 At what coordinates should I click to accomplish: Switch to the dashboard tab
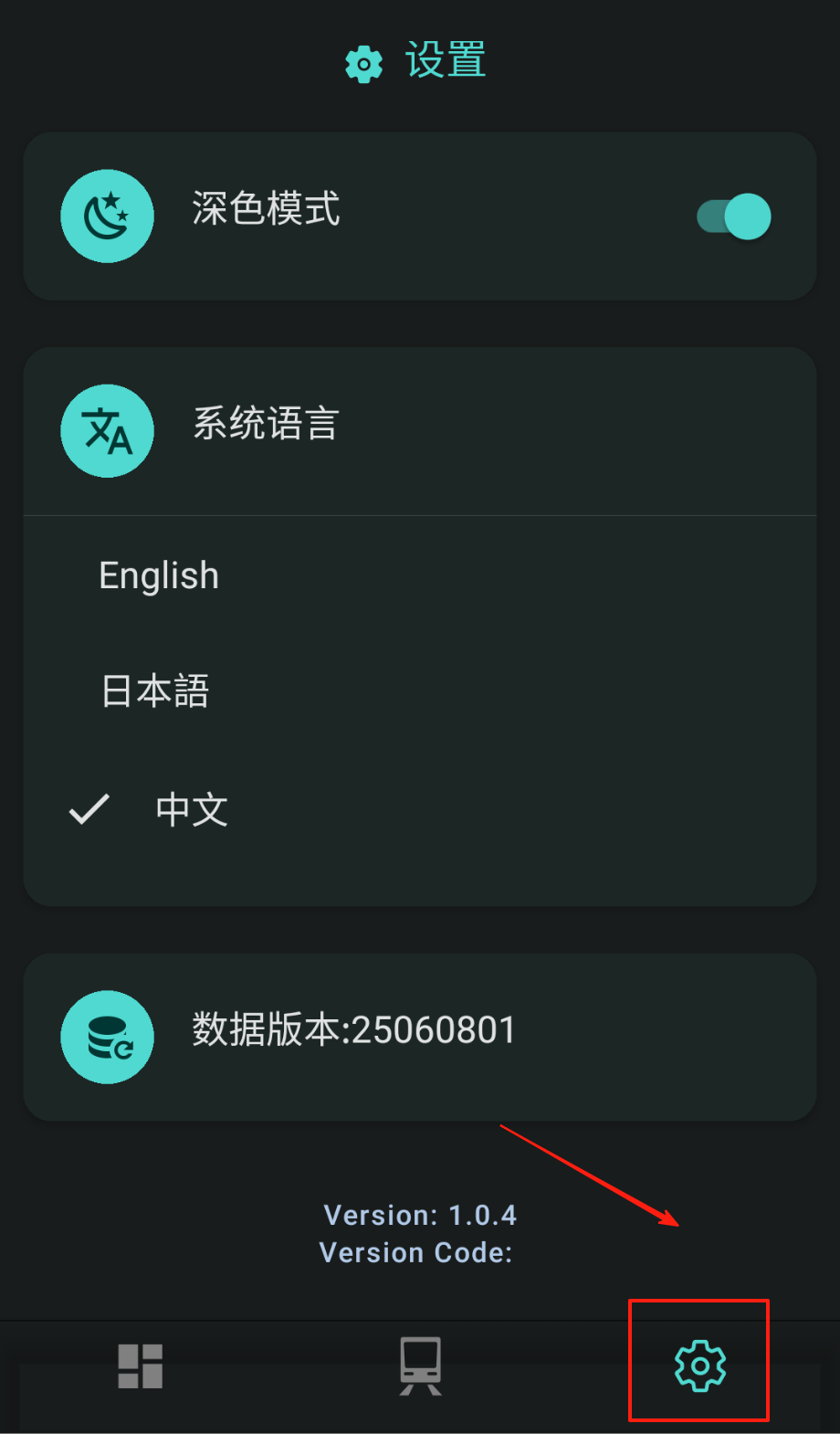pyautogui.click(x=141, y=1366)
